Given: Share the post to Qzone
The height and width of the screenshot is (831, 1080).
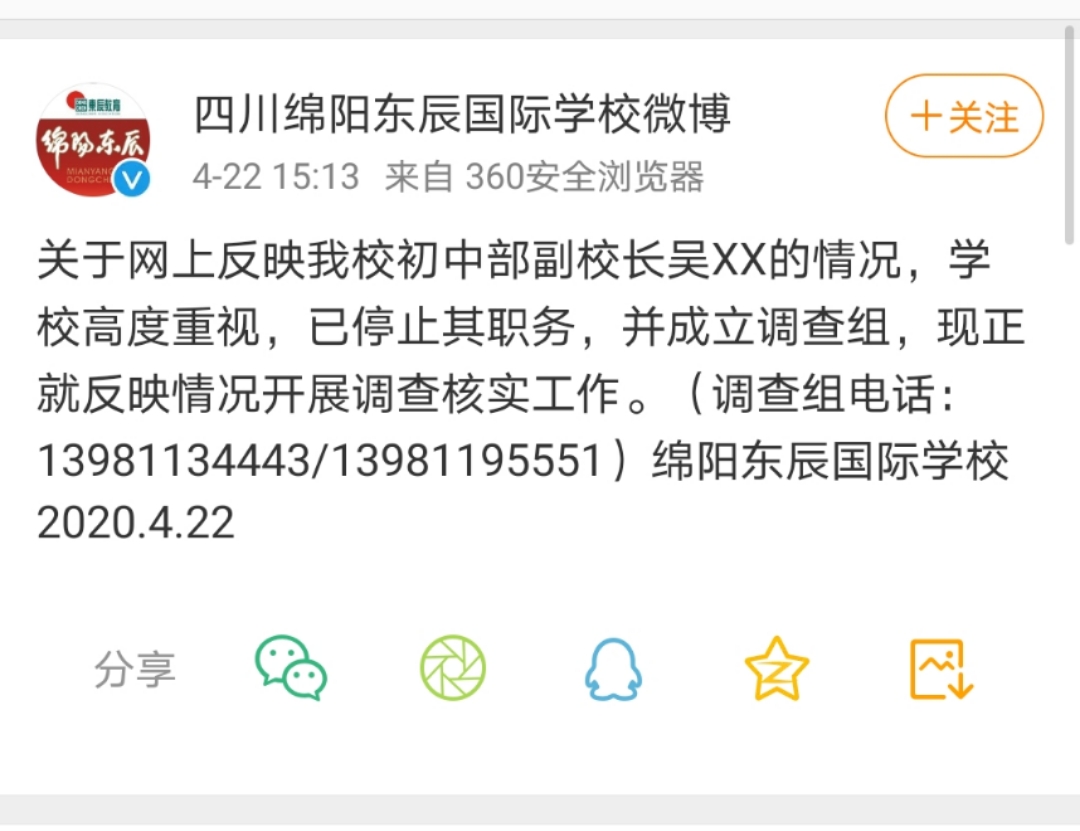Looking at the screenshot, I should pyautogui.click(x=776, y=668).
